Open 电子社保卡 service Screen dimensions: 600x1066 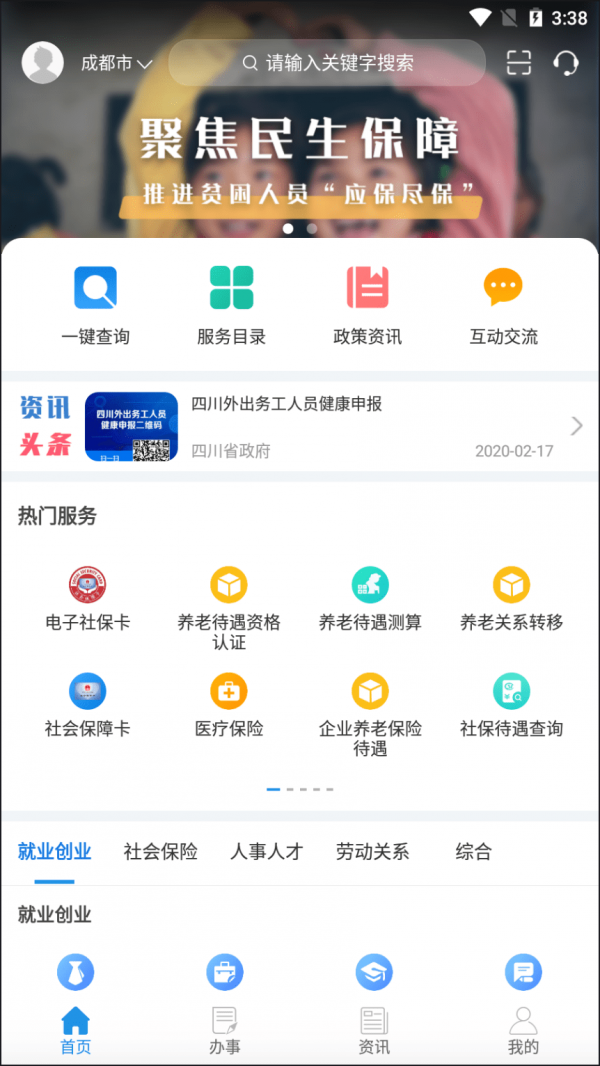click(87, 598)
